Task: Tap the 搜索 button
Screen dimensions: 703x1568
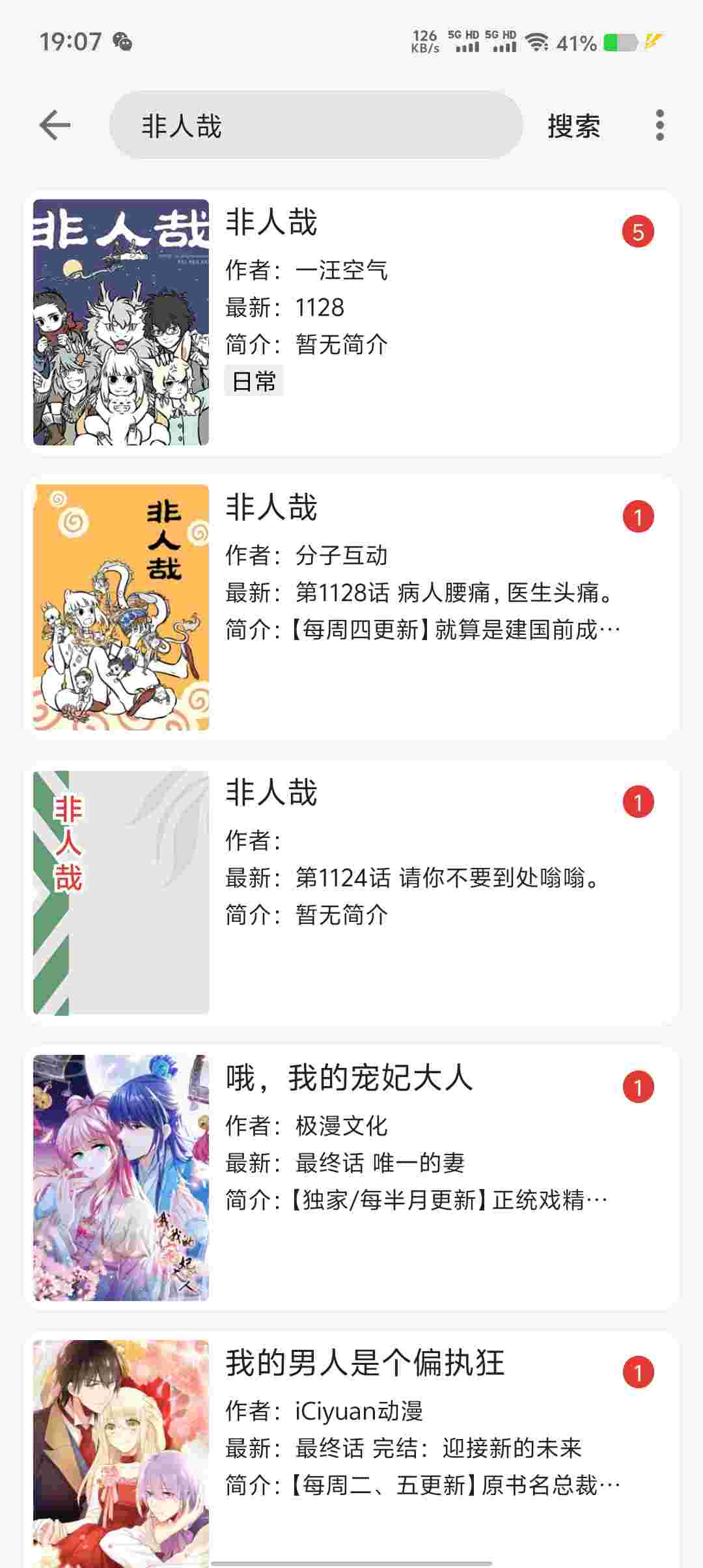Action: (x=573, y=126)
